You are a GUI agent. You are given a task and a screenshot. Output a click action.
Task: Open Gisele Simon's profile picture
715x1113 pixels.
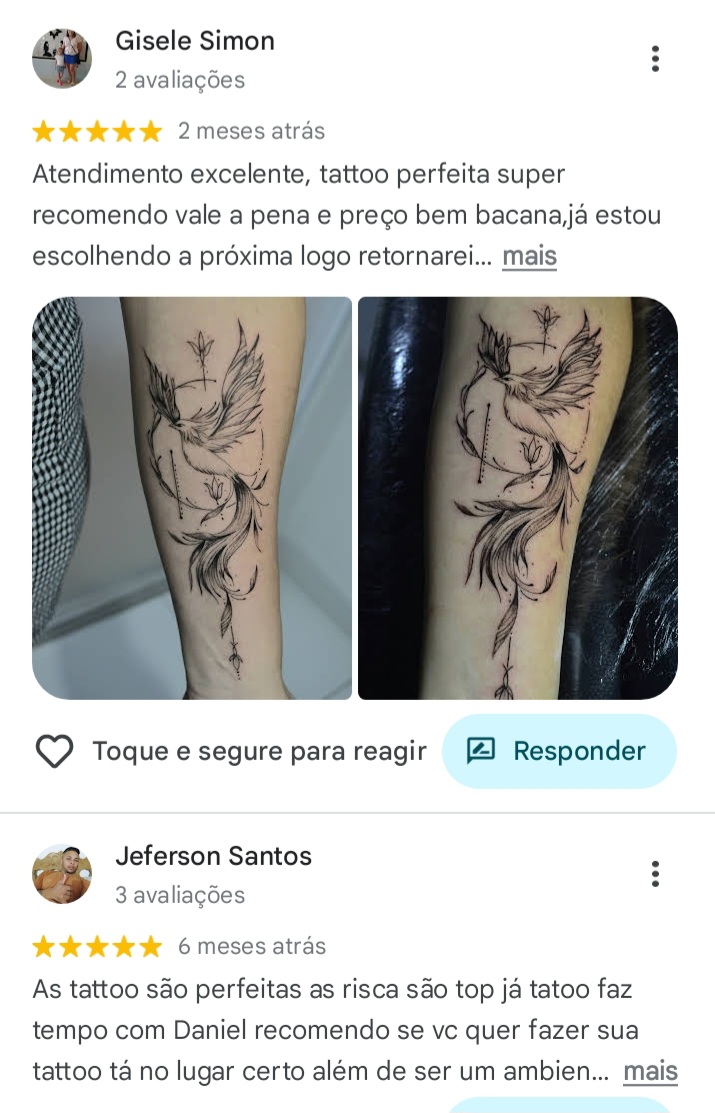pyautogui.click(x=62, y=59)
